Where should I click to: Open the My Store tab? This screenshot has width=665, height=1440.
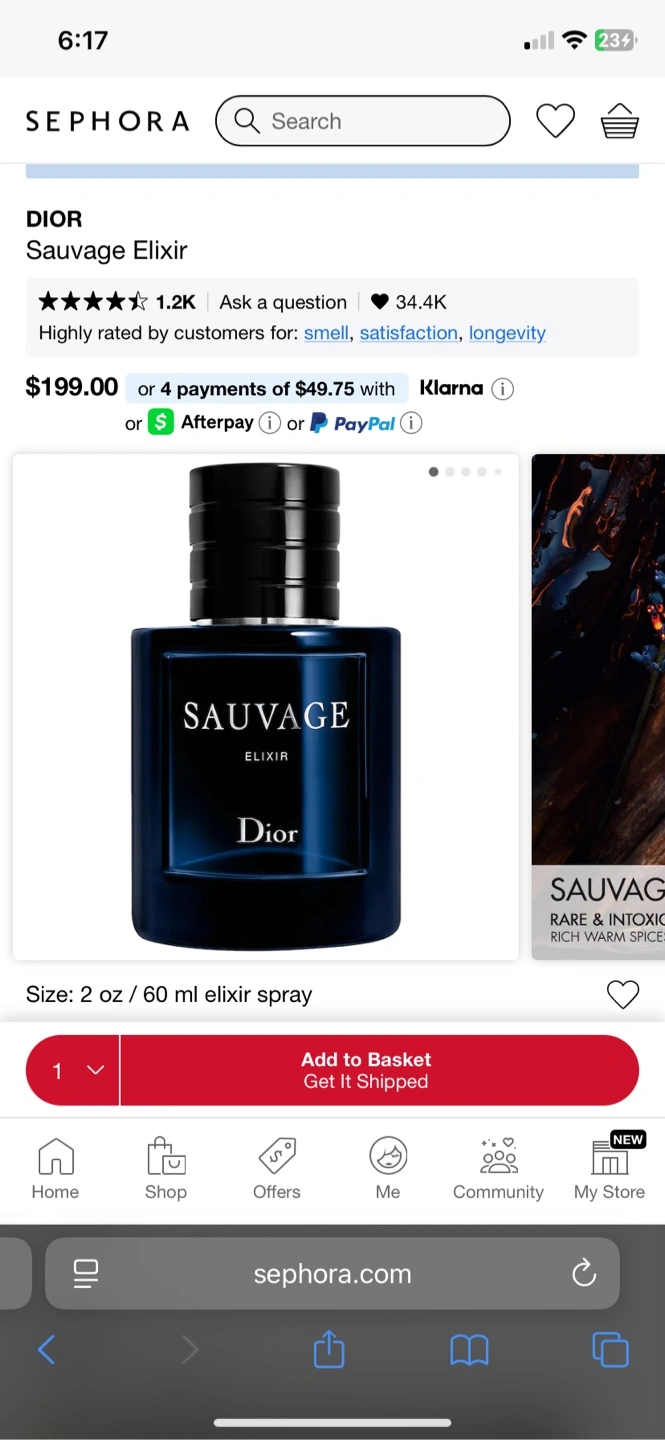(609, 1168)
